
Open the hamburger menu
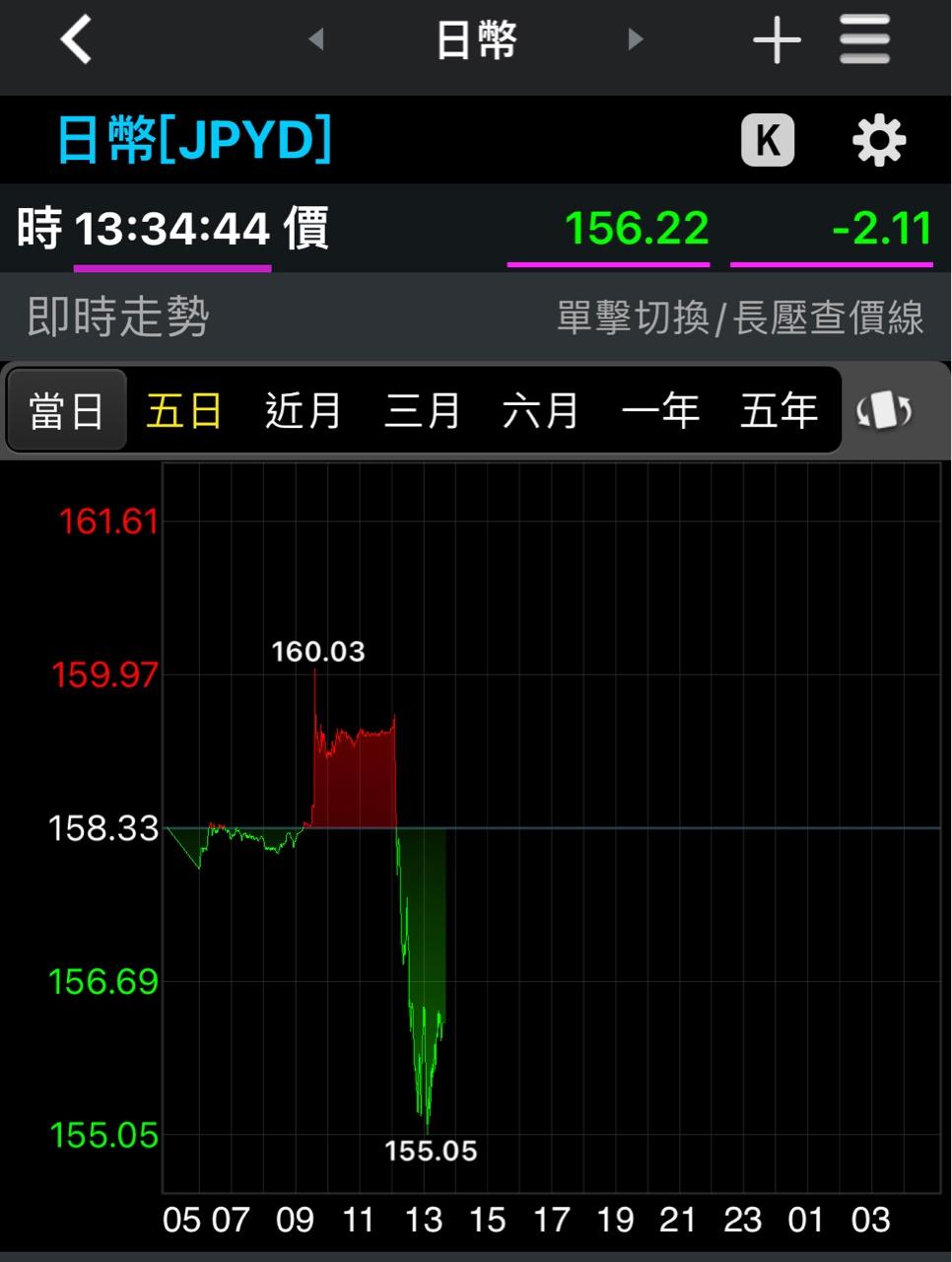pos(864,40)
